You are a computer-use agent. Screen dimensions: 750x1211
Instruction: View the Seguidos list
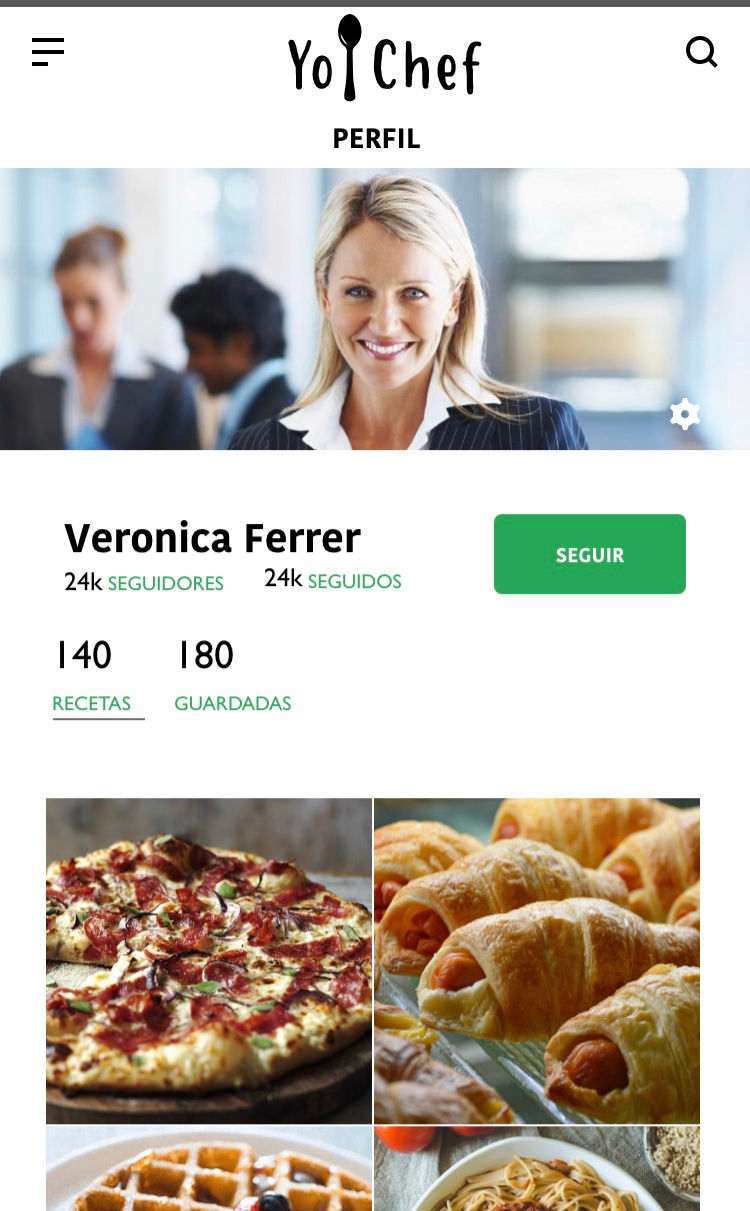(333, 580)
